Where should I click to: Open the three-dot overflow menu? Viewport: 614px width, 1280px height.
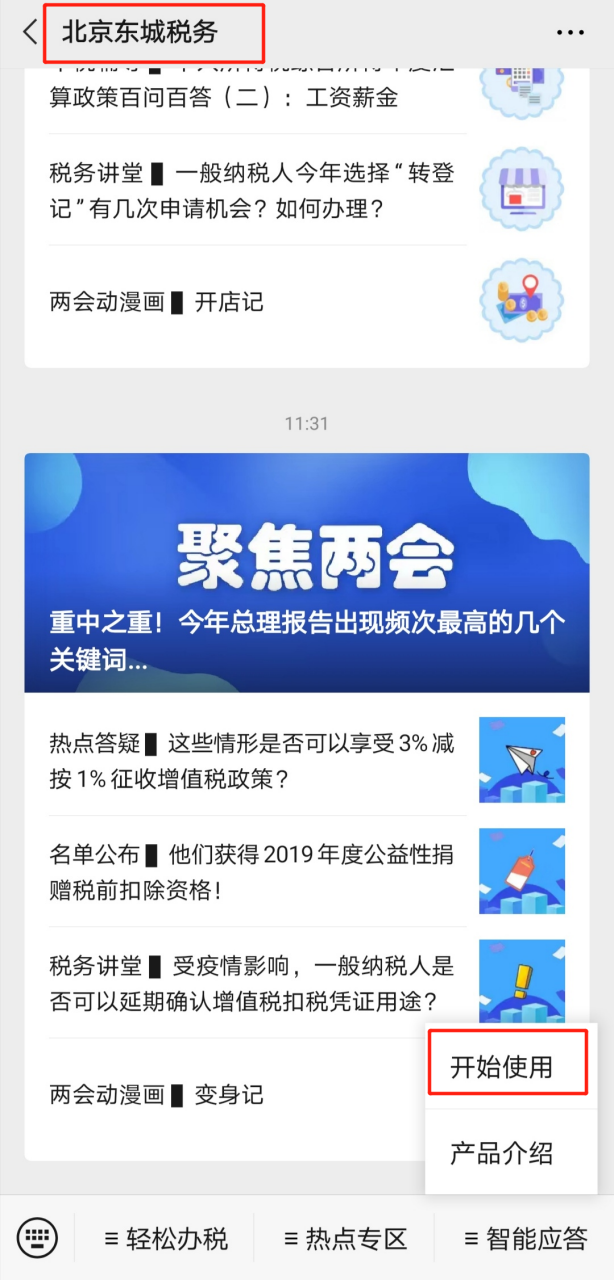tap(570, 32)
